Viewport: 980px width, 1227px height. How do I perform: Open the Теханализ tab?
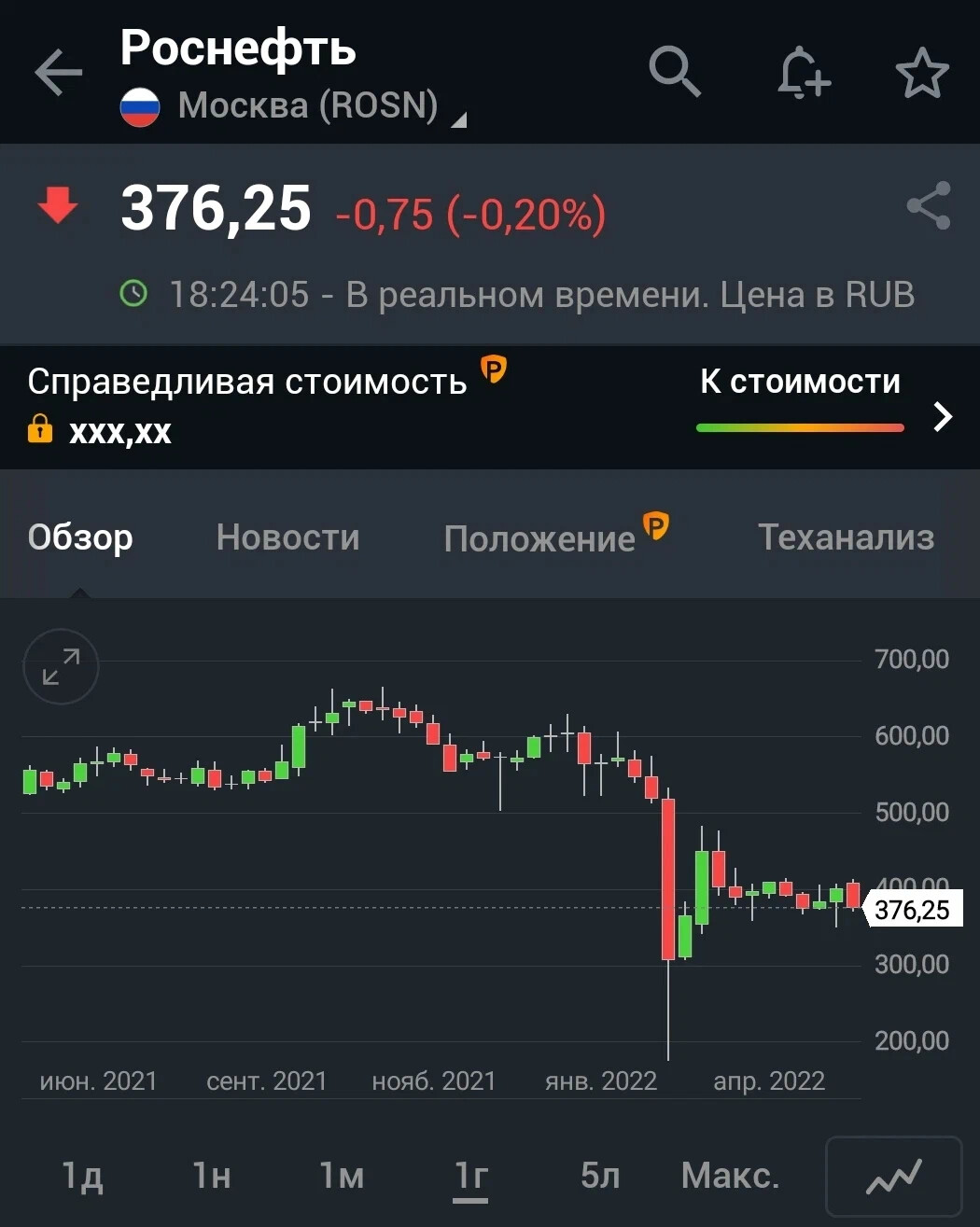tap(846, 537)
